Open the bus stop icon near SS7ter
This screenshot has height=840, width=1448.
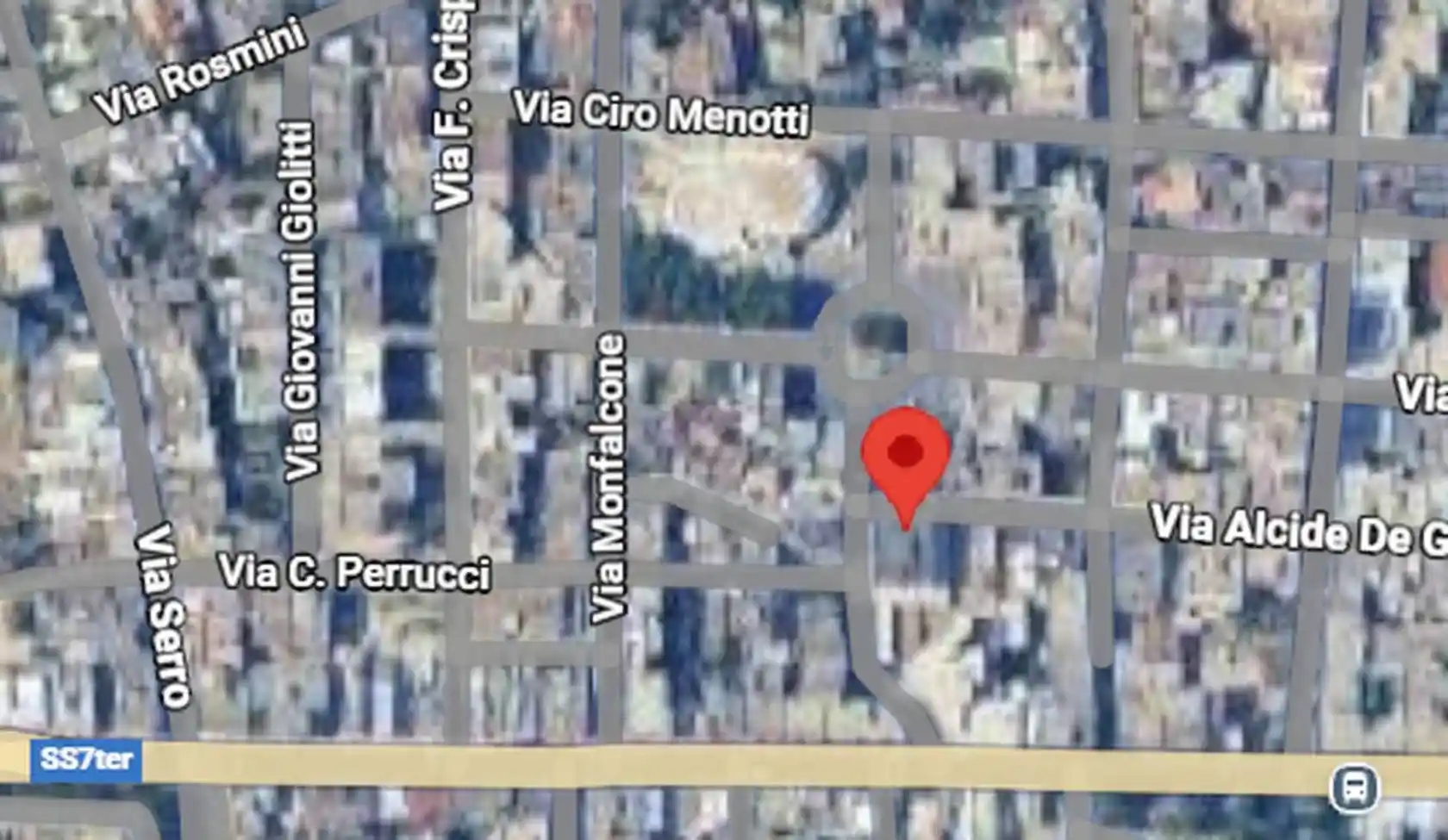(x=1354, y=787)
